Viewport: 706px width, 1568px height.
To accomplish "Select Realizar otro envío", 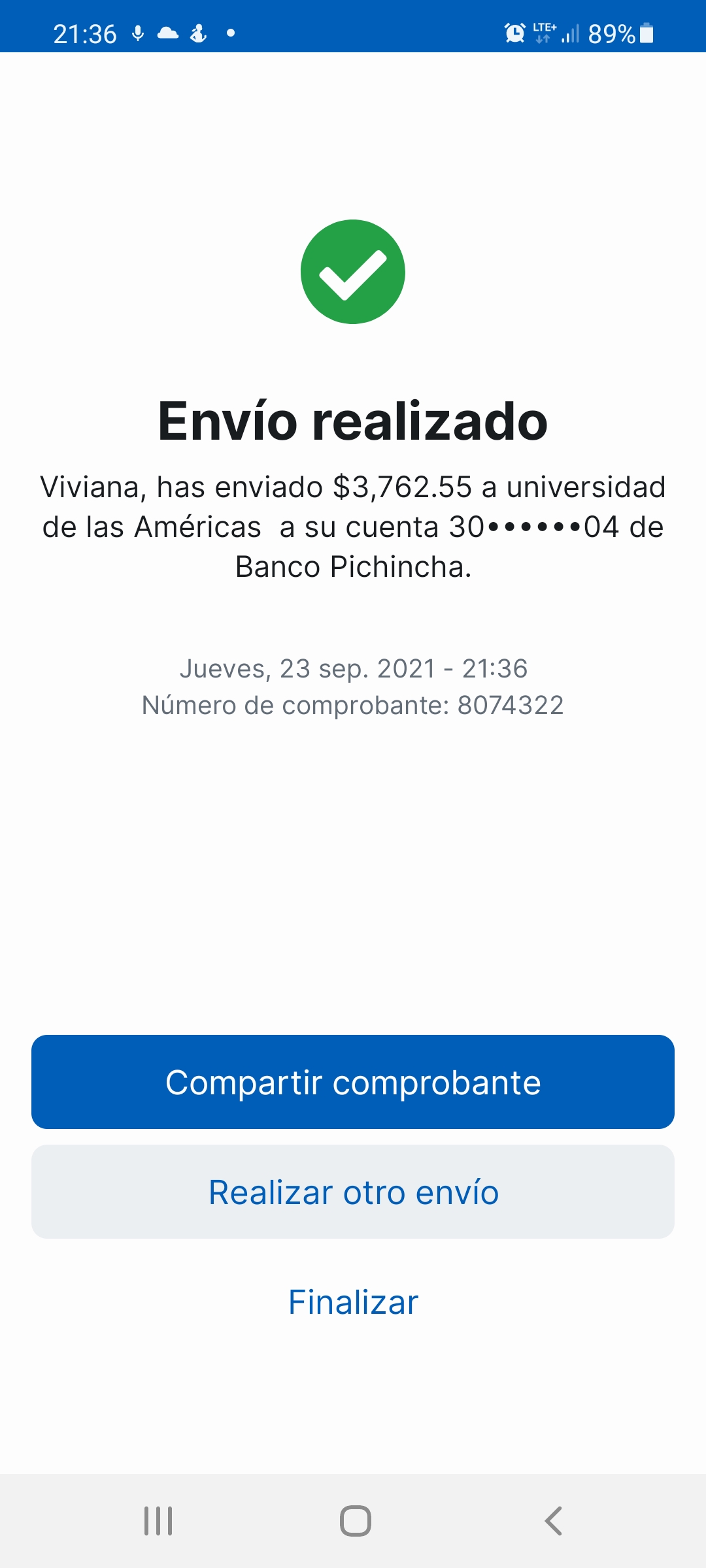I will [353, 1192].
